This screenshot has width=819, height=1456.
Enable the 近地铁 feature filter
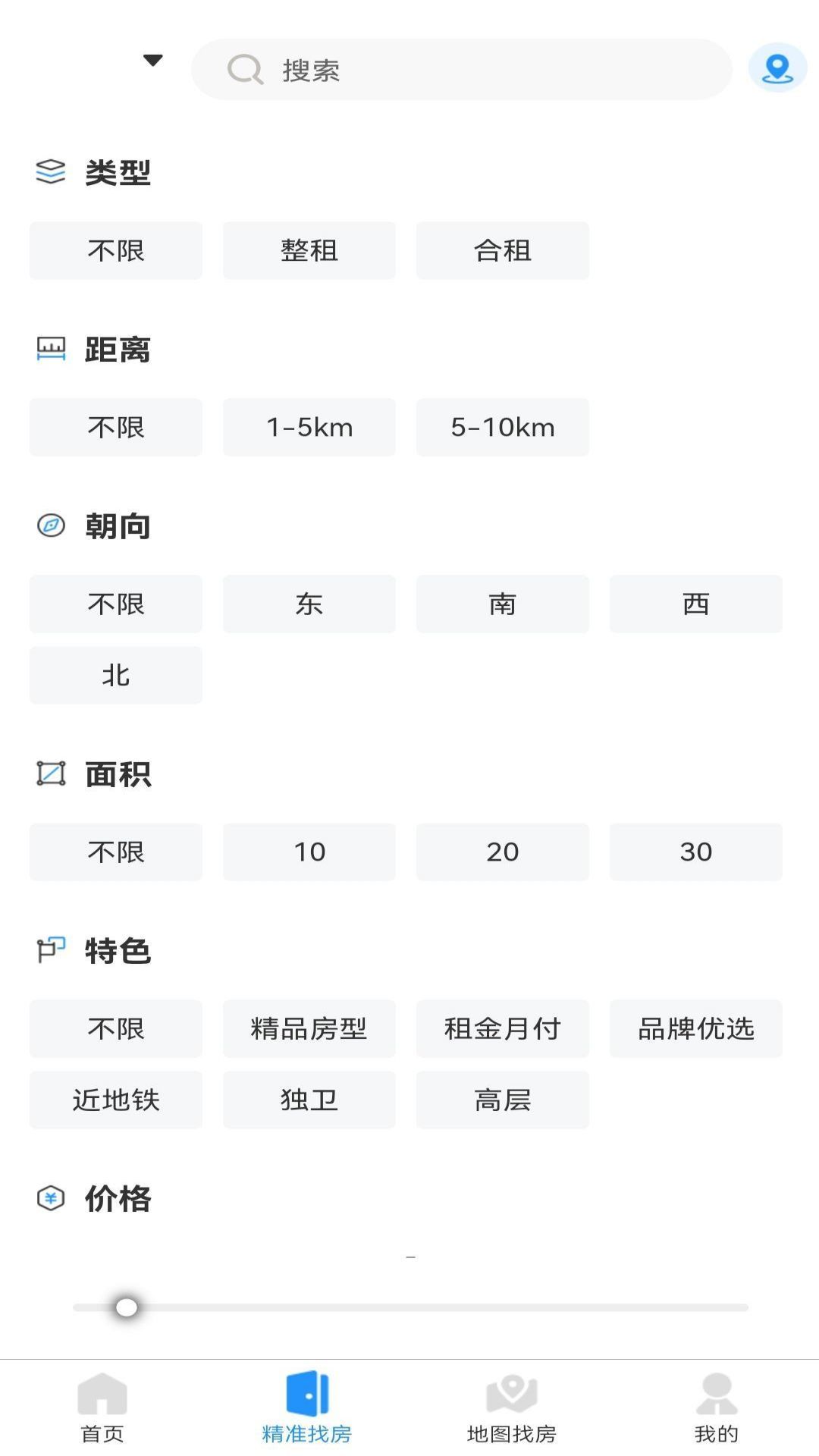pos(115,1100)
